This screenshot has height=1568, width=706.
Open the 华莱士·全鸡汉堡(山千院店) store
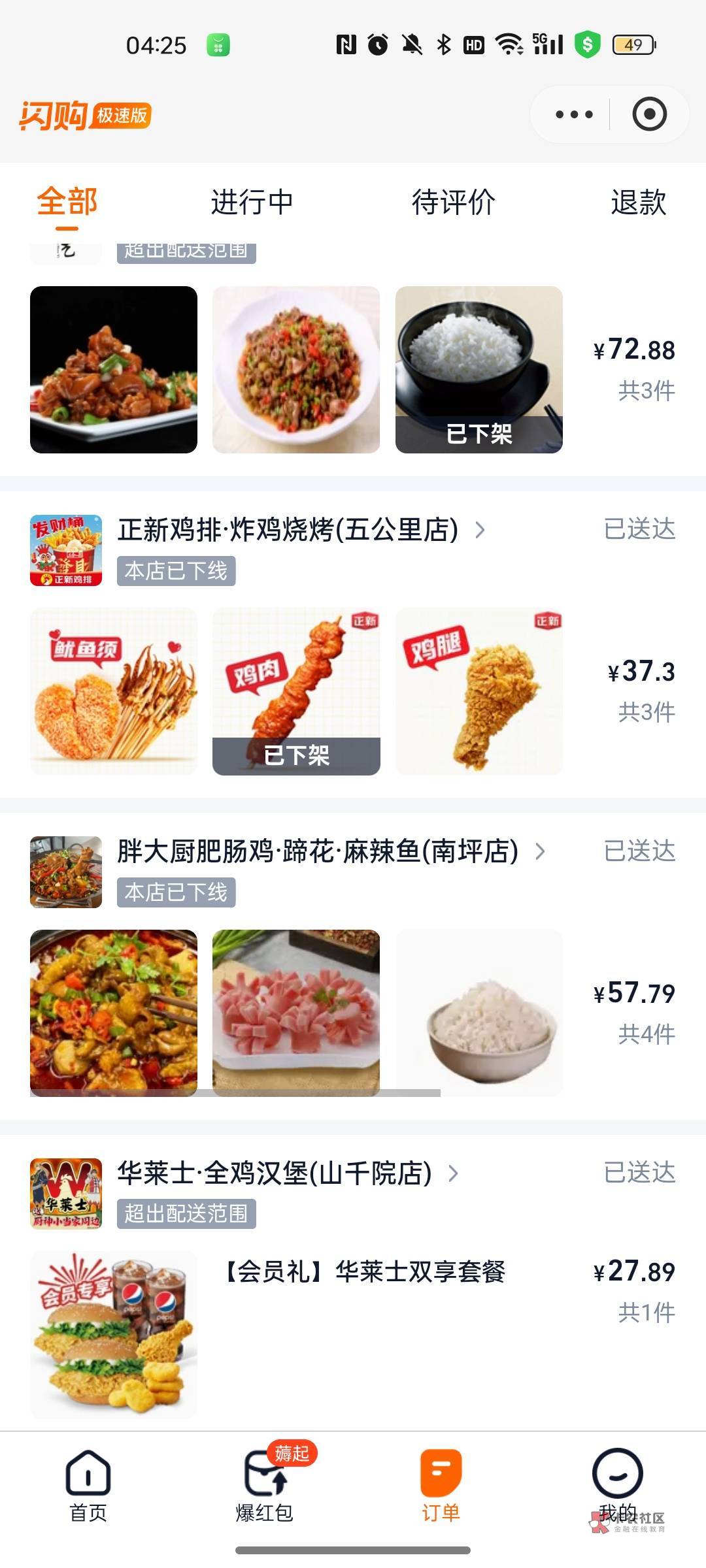(x=288, y=1173)
